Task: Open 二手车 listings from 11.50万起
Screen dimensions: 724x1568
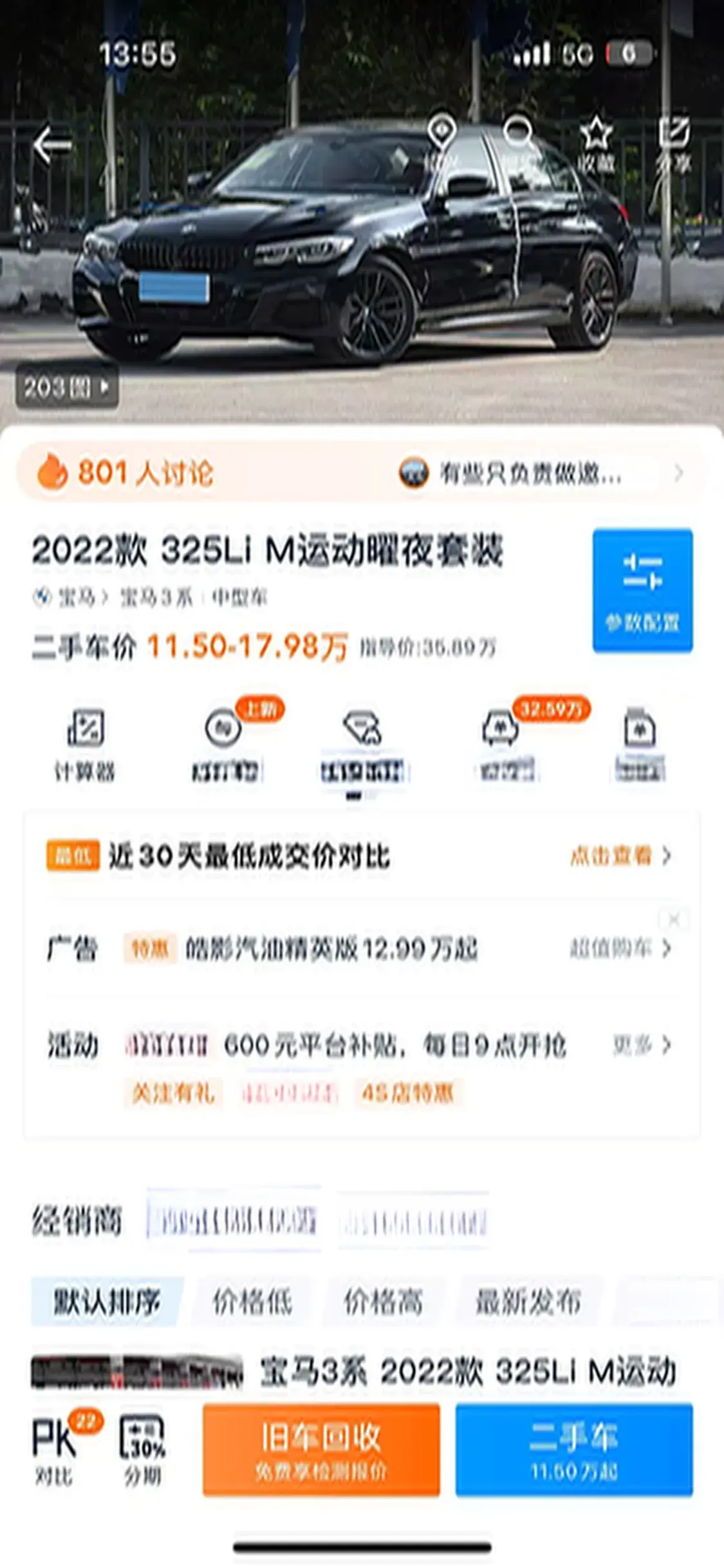Action: [573, 1450]
